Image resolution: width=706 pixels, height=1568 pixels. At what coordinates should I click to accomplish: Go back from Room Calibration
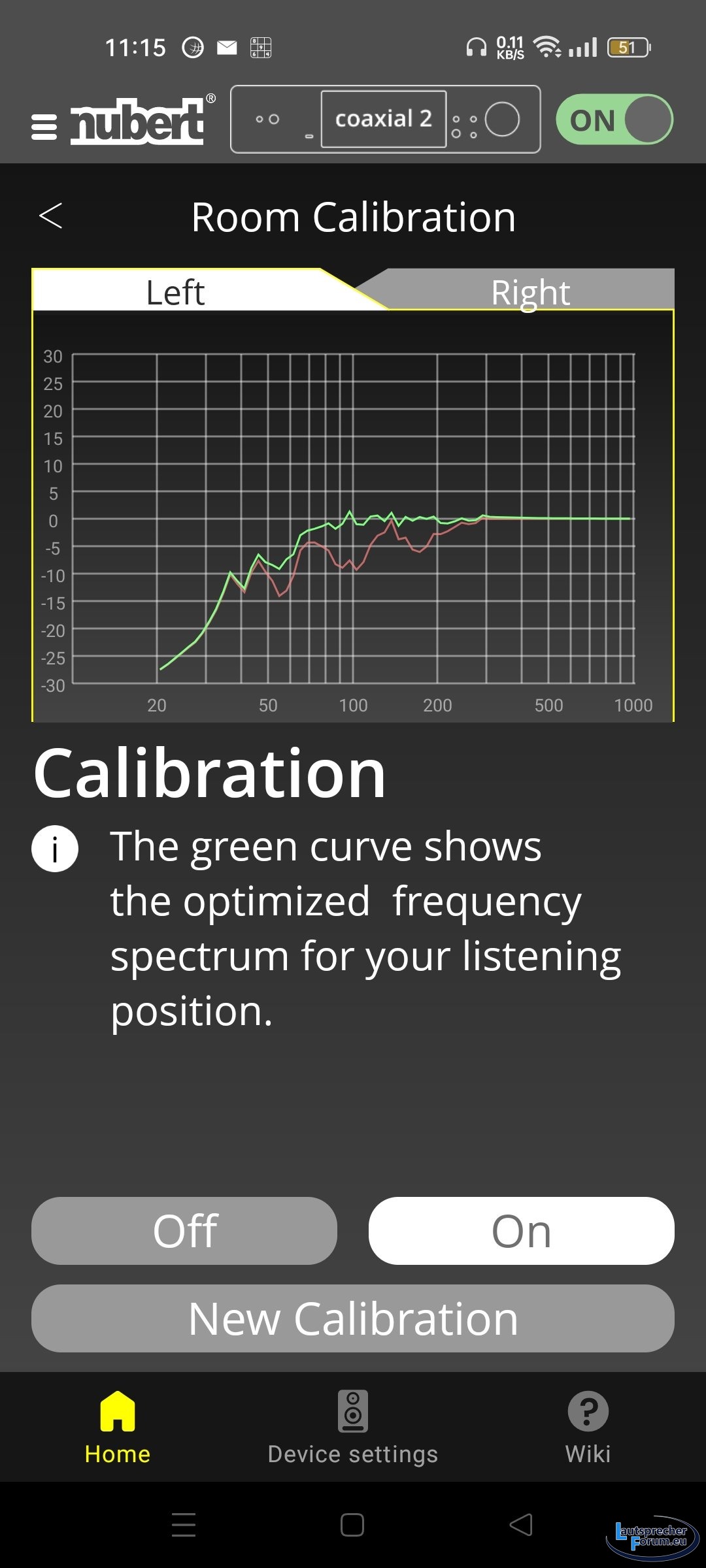(51, 216)
